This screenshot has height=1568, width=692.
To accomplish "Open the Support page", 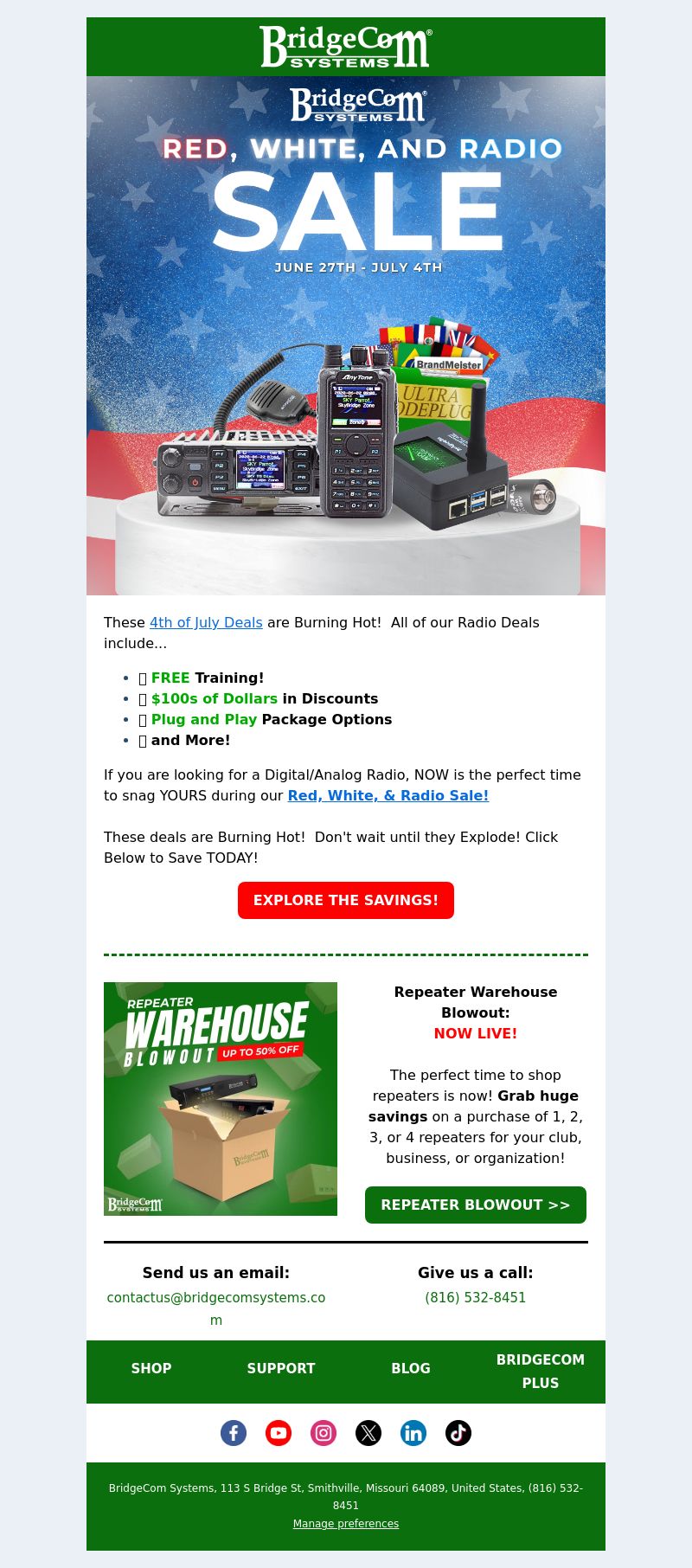I will click(281, 1368).
